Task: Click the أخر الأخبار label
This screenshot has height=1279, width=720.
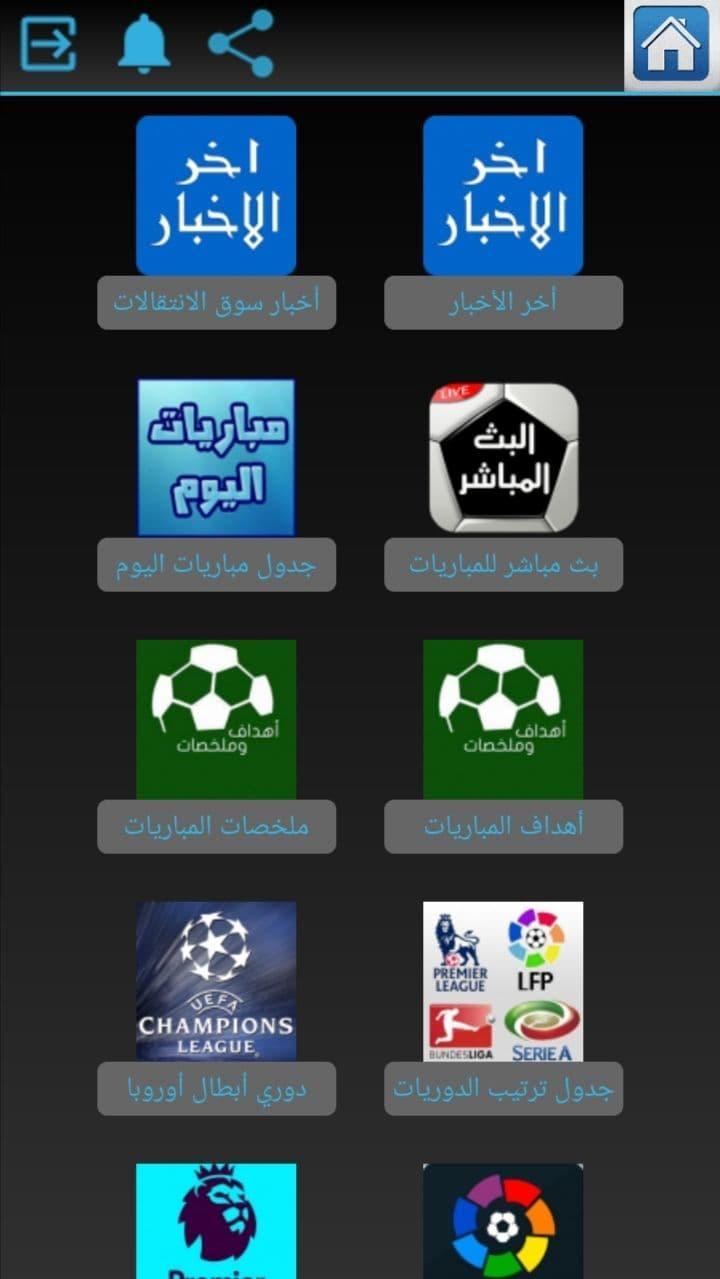Action: (x=503, y=303)
